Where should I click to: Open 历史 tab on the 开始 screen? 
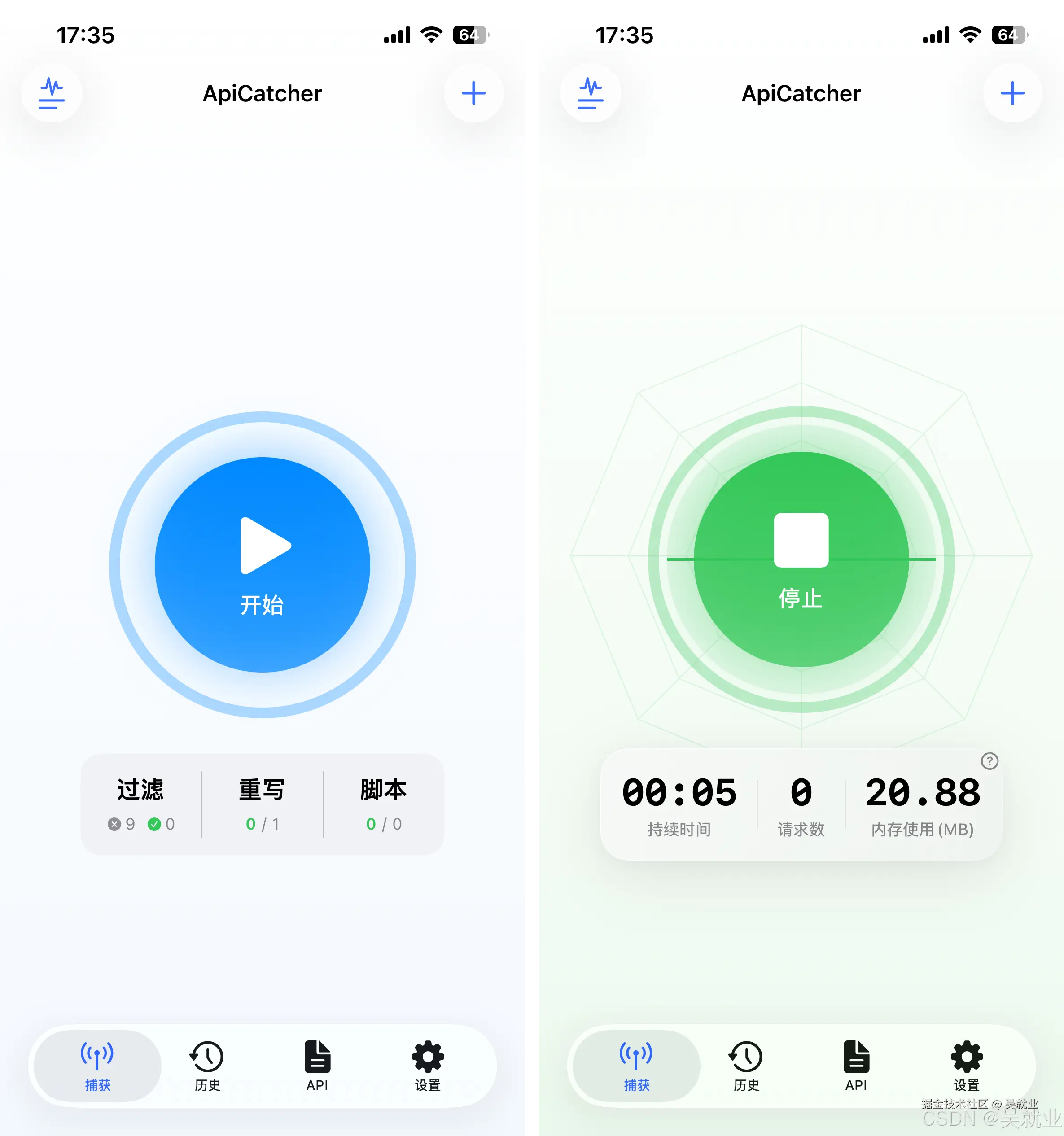click(x=207, y=1065)
